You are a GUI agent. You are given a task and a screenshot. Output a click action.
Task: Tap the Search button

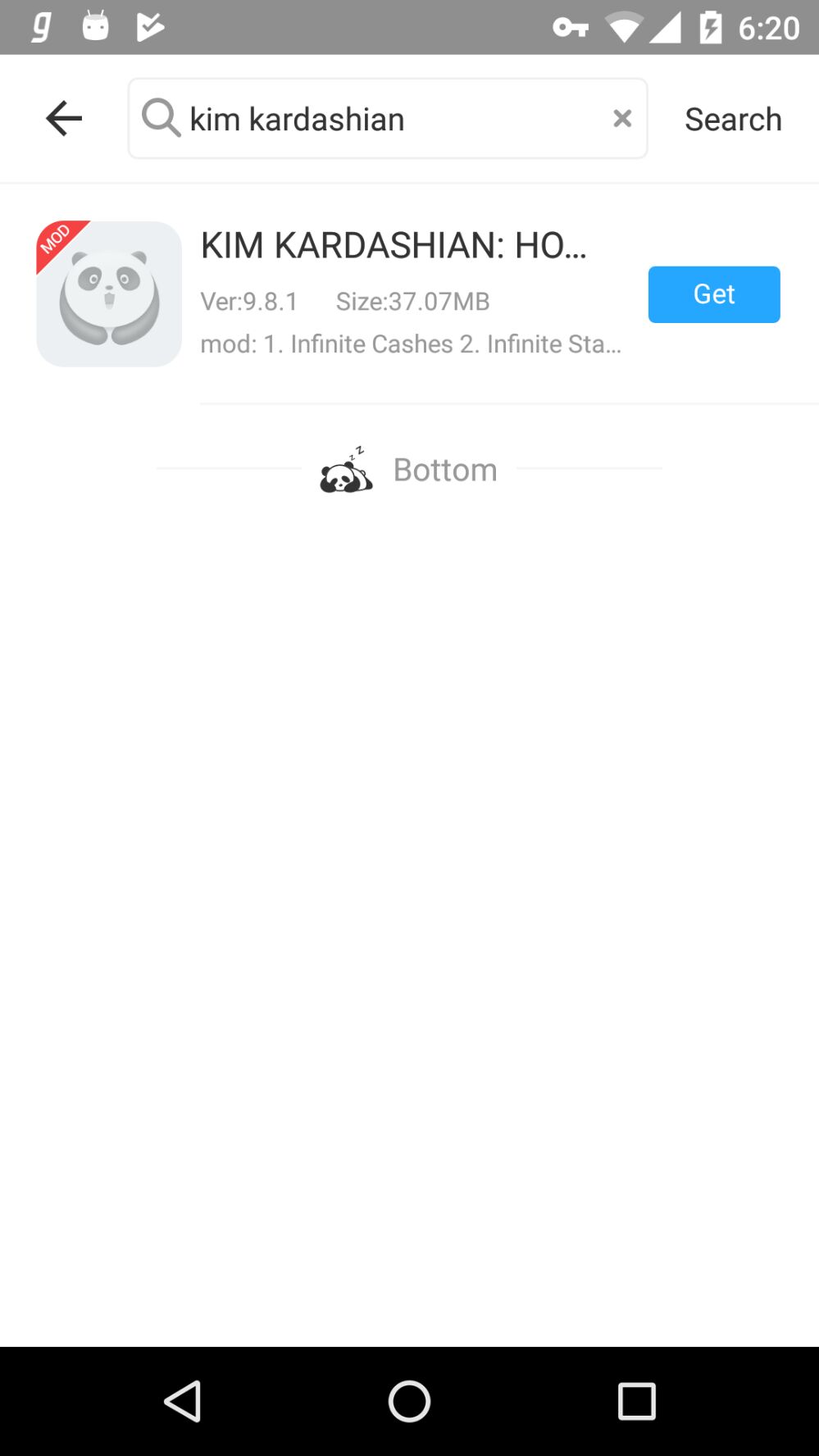[x=733, y=120]
